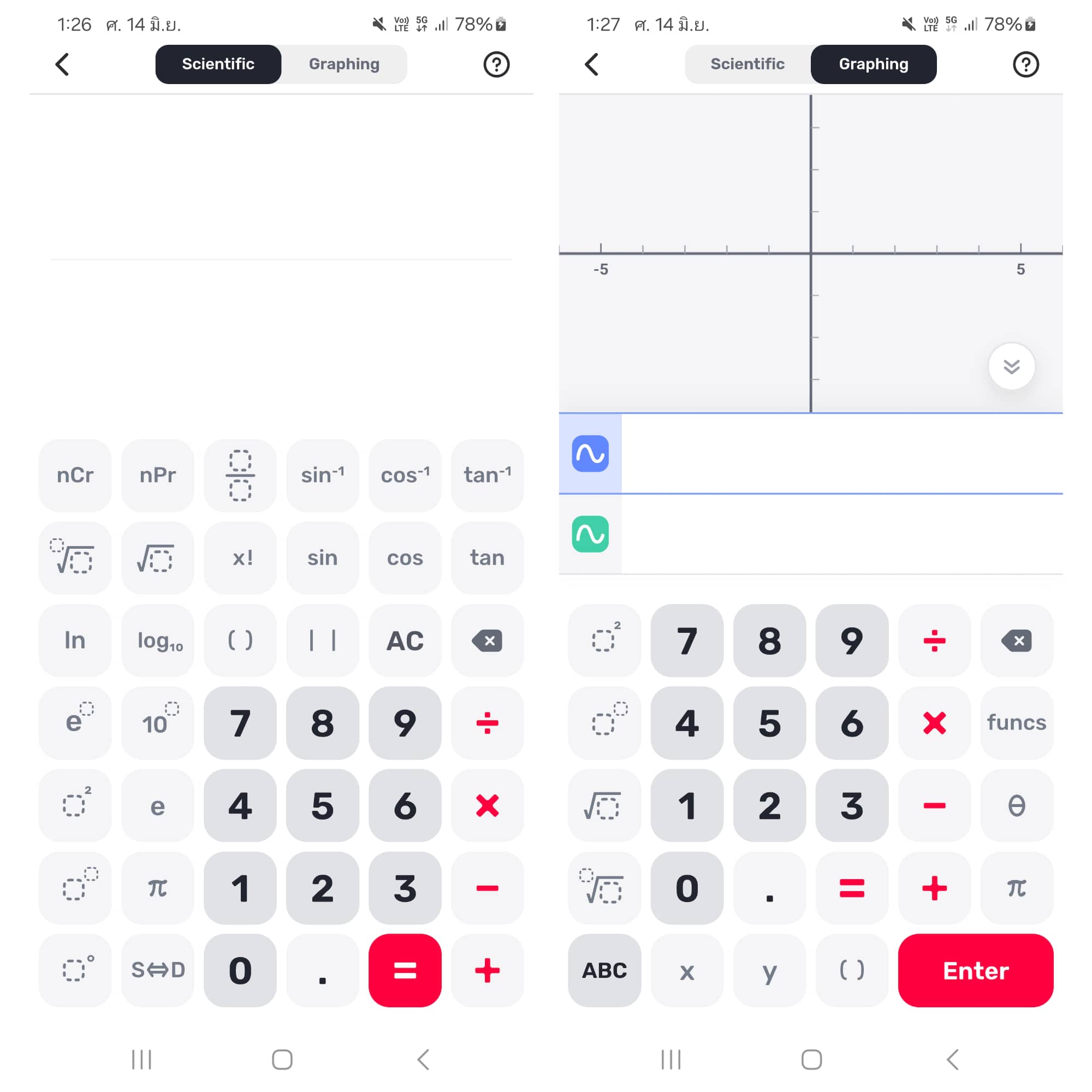Open the funcs function list

coord(1016,723)
